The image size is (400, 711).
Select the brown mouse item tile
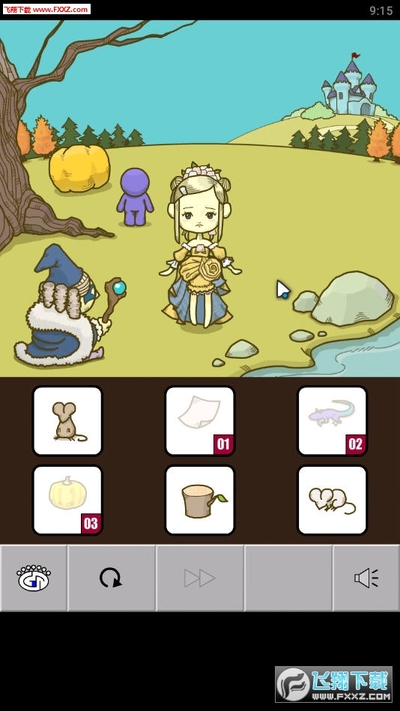click(x=68, y=420)
